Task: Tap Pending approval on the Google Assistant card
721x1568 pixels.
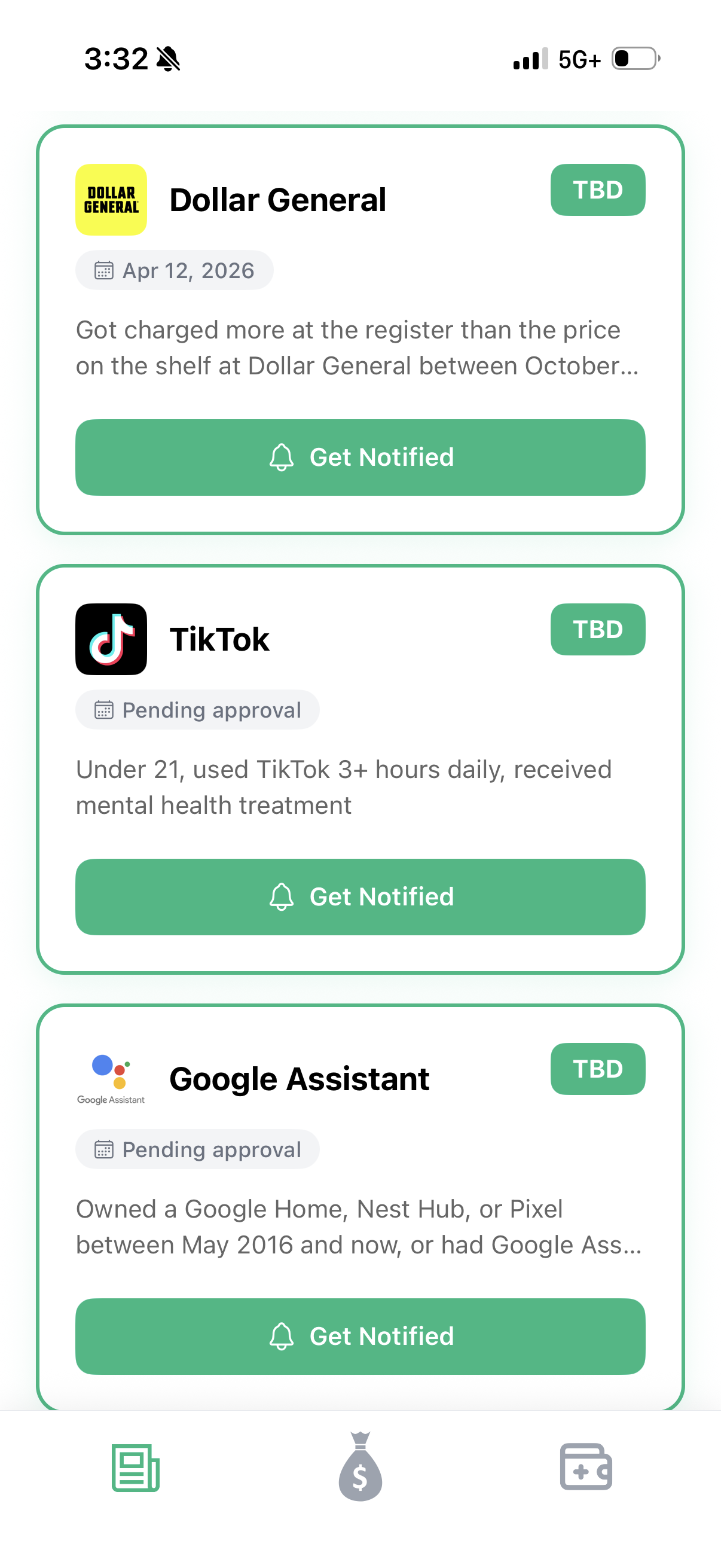Action: 197,1149
